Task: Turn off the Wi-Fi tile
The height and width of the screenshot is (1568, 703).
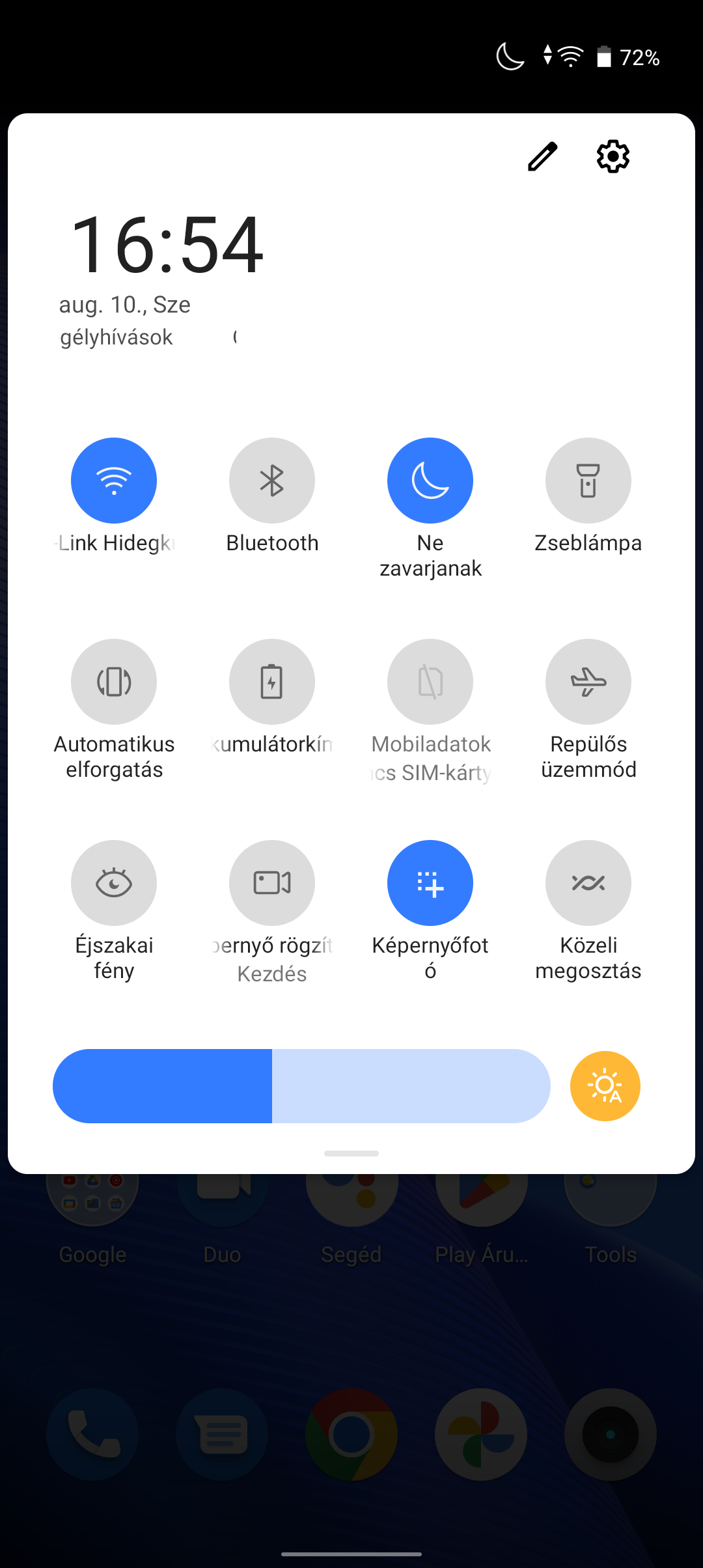Action: point(114,481)
